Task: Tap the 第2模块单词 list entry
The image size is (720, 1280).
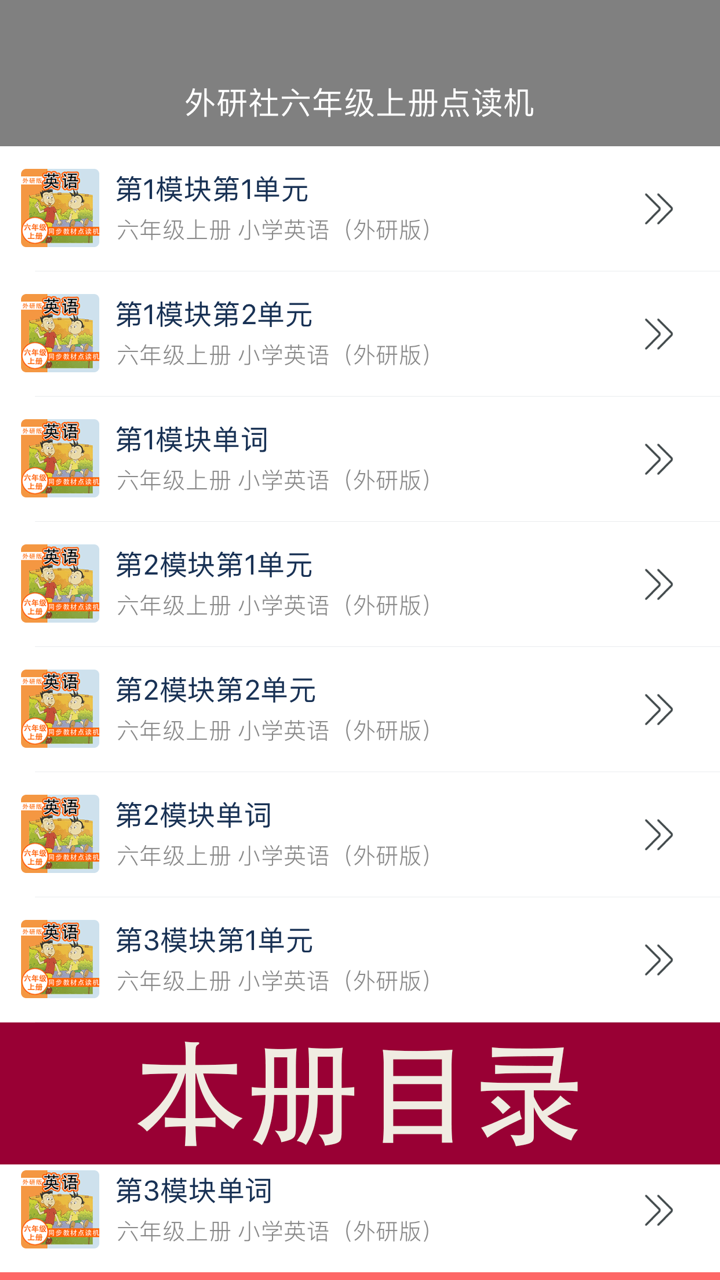Action: pos(197,815)
